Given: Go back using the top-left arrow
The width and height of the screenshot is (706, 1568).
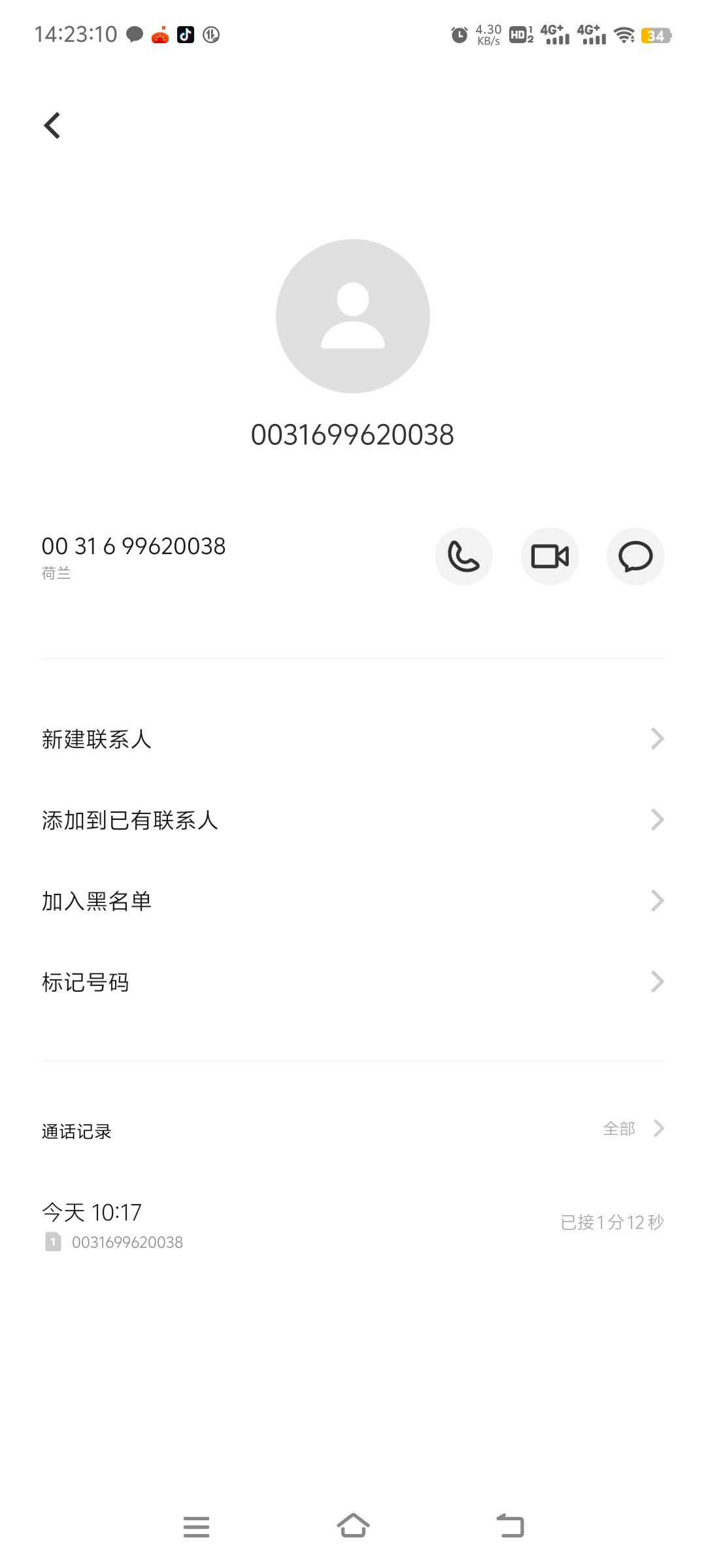Looking at the screenshot, I should [52, 125].
